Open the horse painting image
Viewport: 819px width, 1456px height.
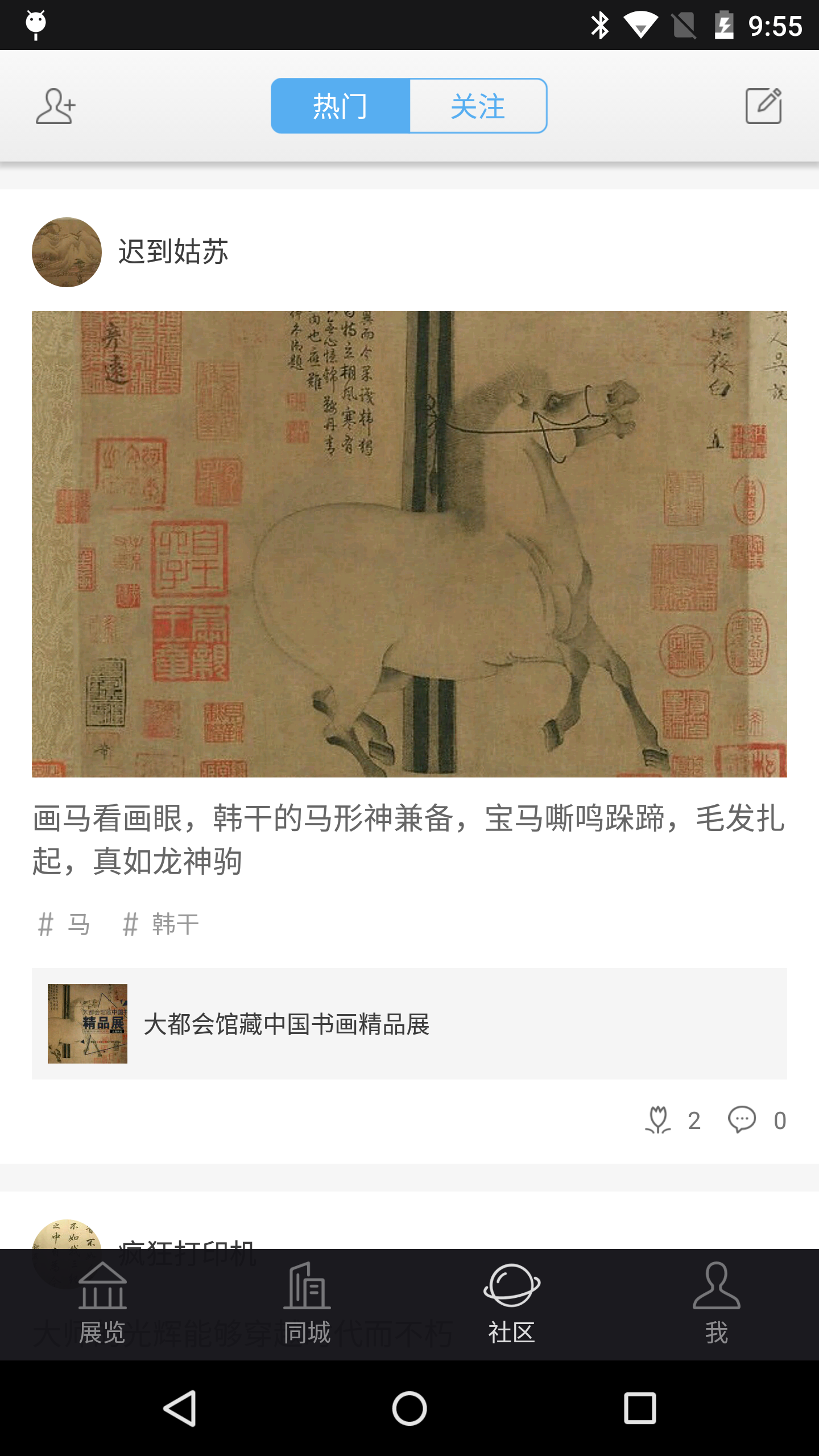coord(409,544)
